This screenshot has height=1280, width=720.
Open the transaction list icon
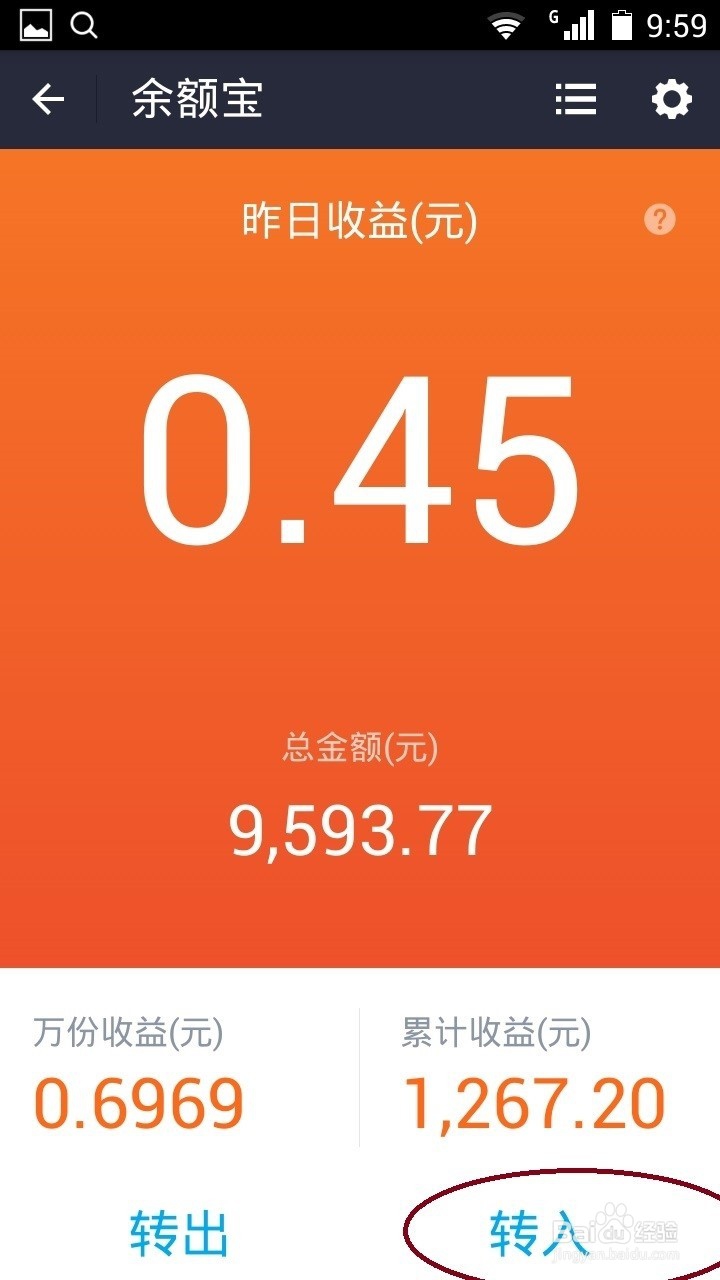pos(576,99)
